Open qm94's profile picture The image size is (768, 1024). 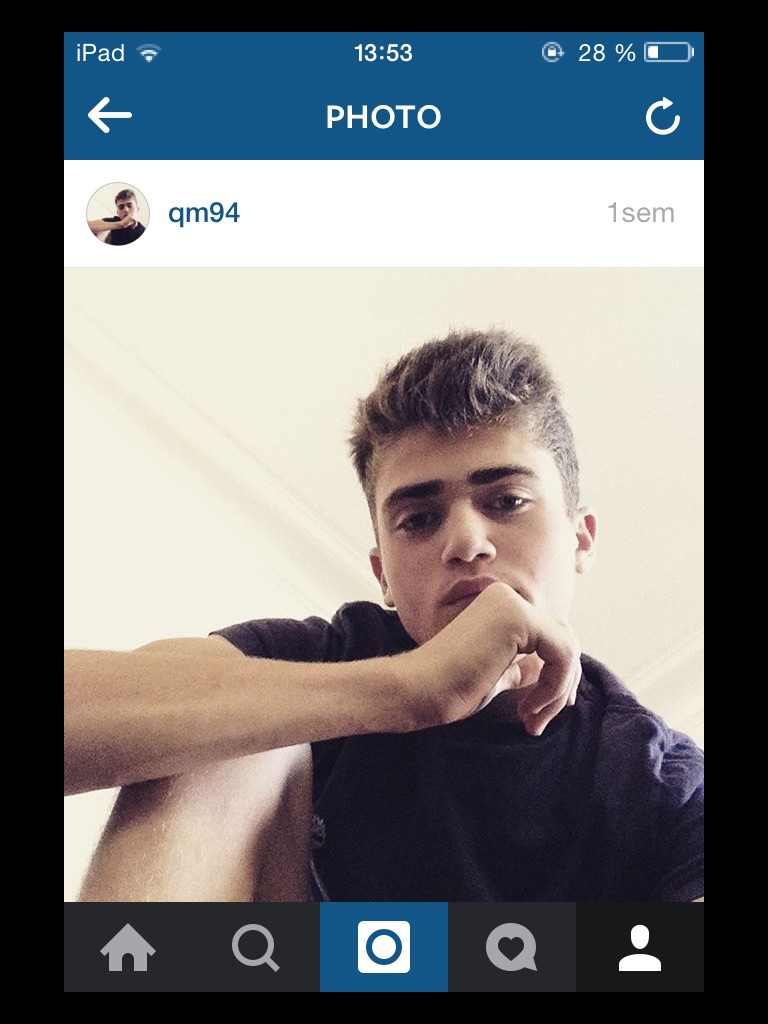pyautogui.click(x=118, y=213)
